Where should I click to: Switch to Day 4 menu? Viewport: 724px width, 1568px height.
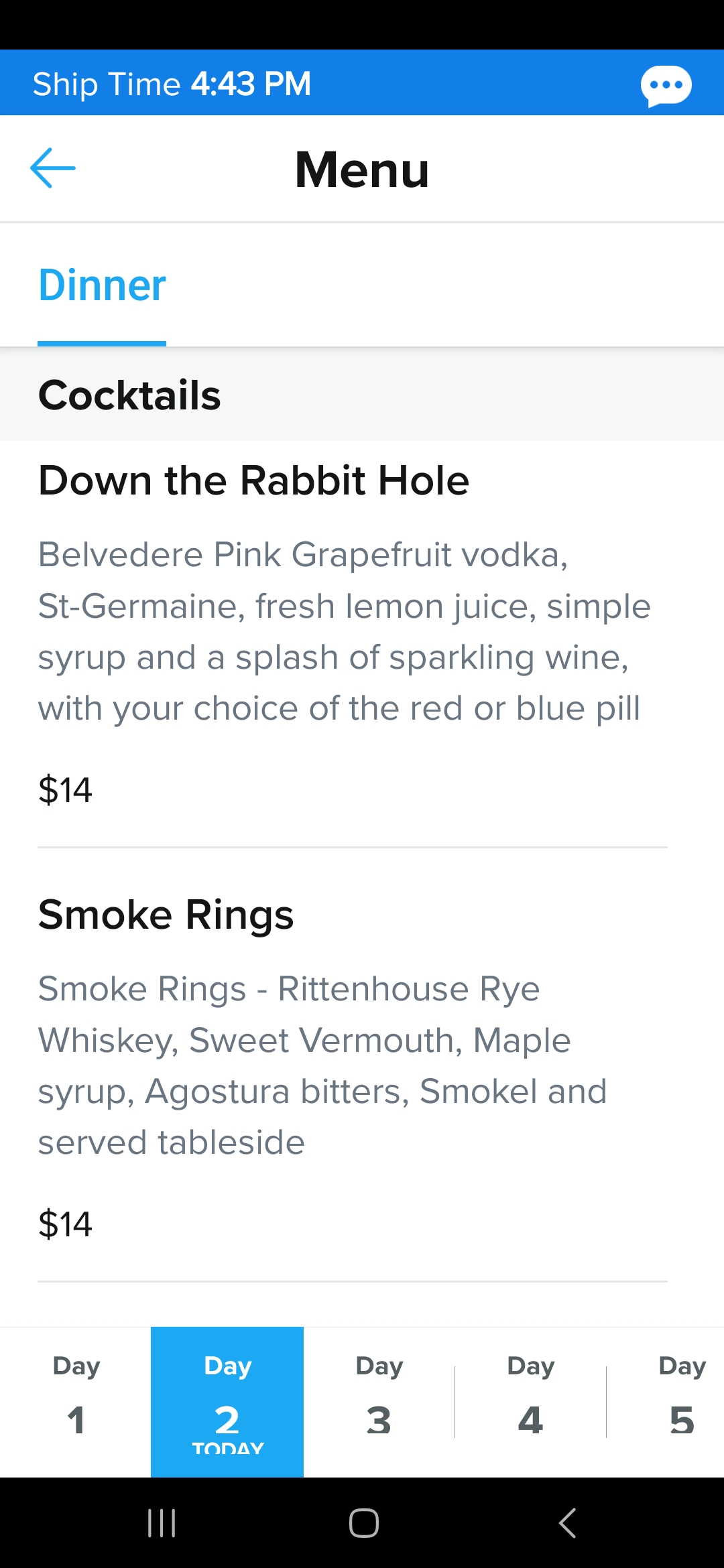531,1402
